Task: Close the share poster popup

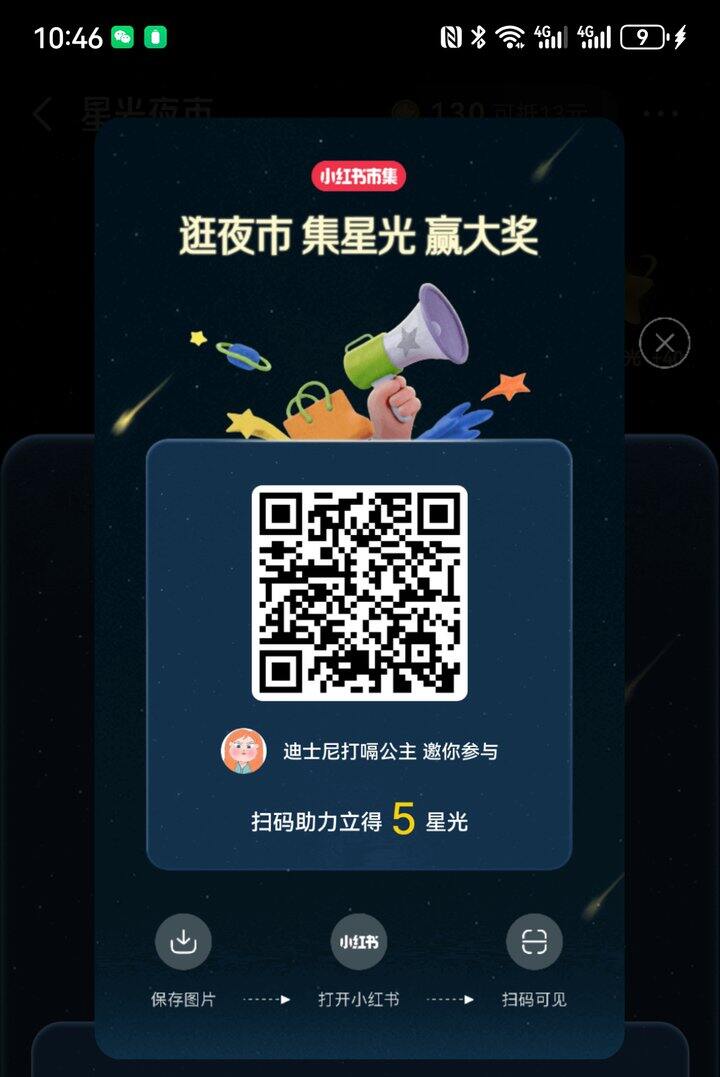Action: point(664,343)
